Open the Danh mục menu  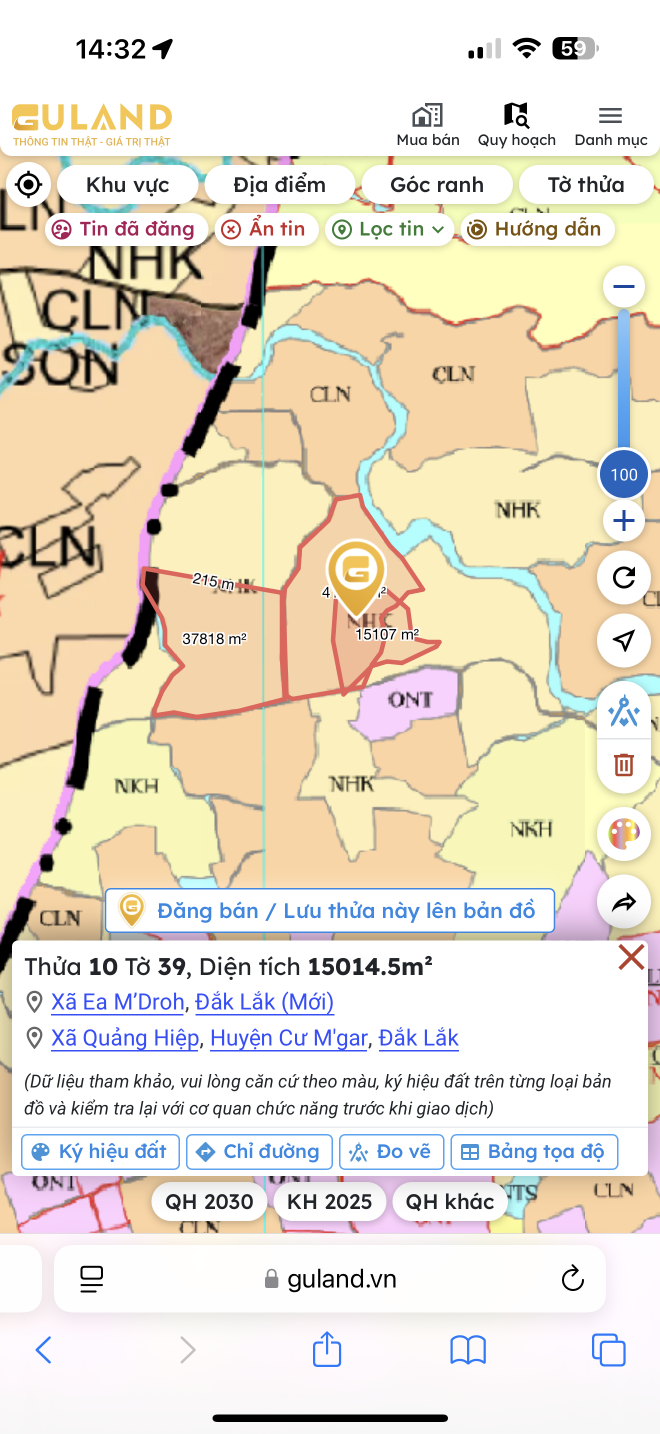[610, 125]
